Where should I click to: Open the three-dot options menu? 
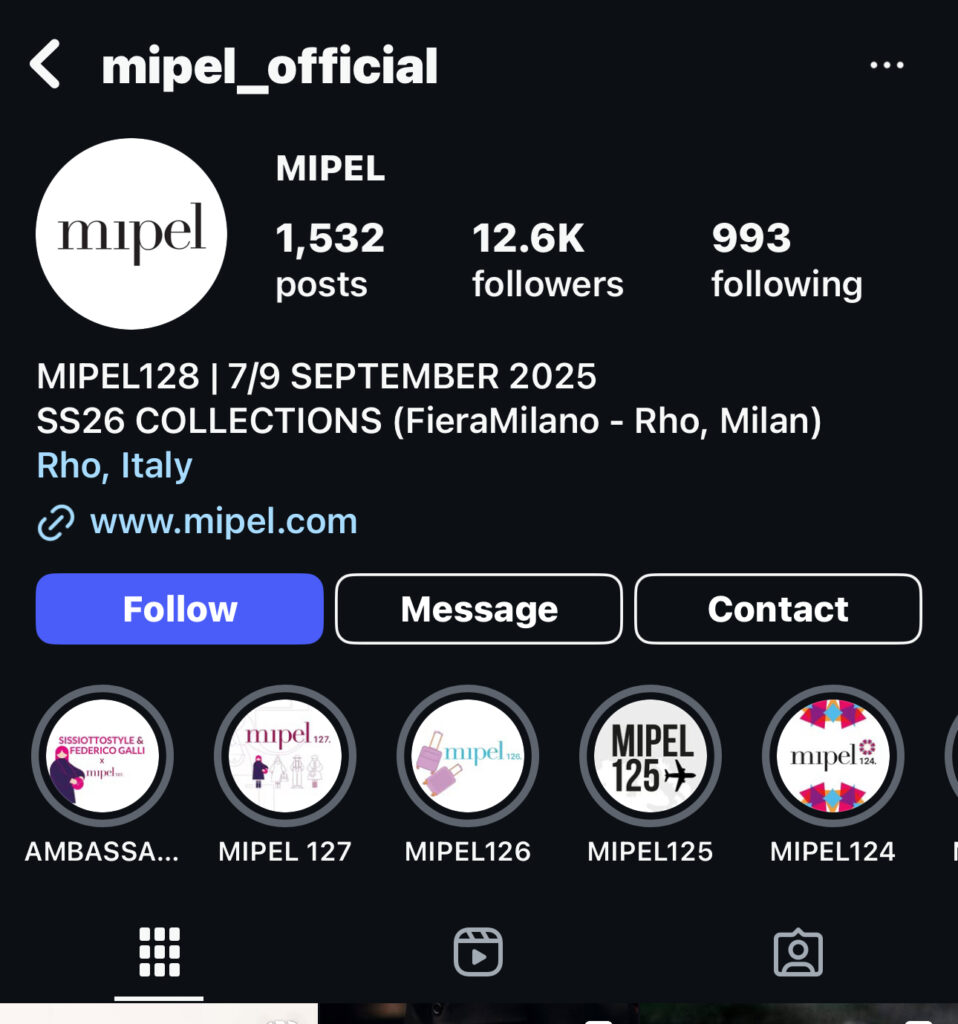[x=886, y=66]
